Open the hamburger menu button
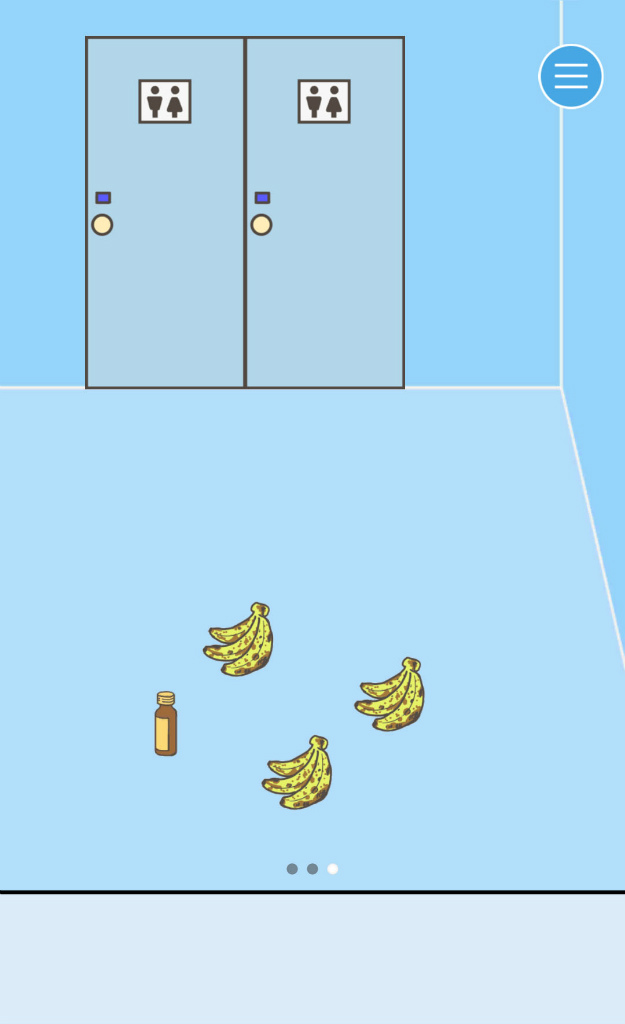Viewport: 625px width, 1024px height. (571, 76)
